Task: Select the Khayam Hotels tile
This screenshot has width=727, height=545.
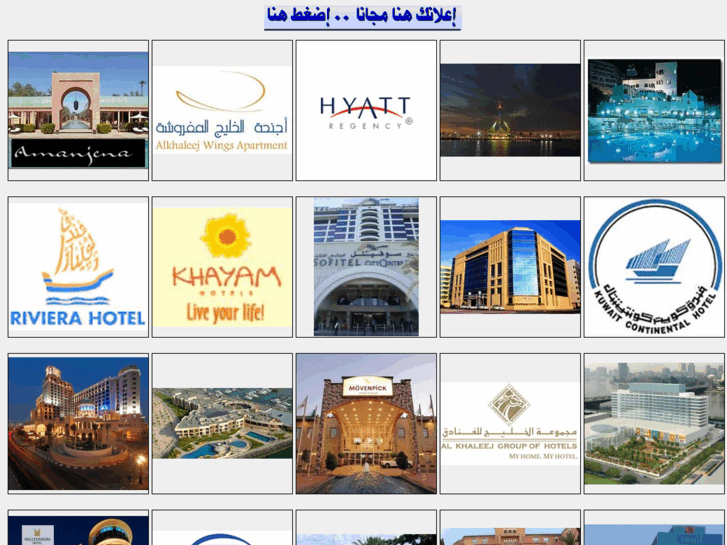Action: point(222,267)
